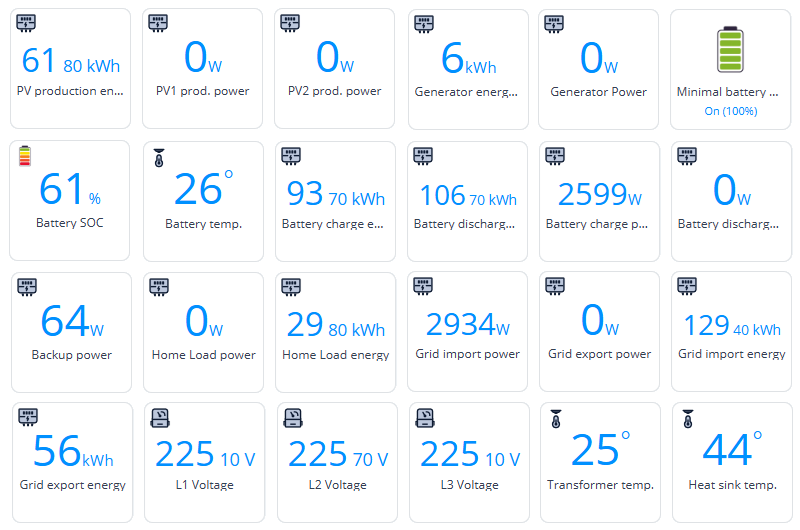Image resolution: width=800 pixels, height=530 pixels.
Task: Select the Grid export power card
Action: [599, 331]
